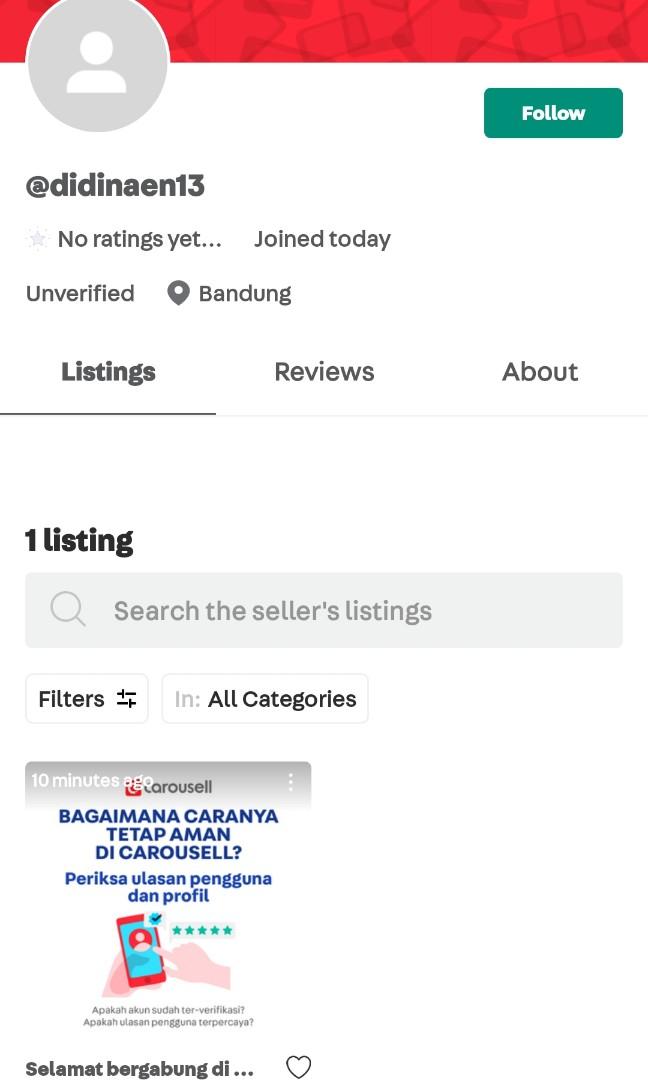The image size is (648, 1080).
Task: Select the Listings tab
Action: pos(108,372)
